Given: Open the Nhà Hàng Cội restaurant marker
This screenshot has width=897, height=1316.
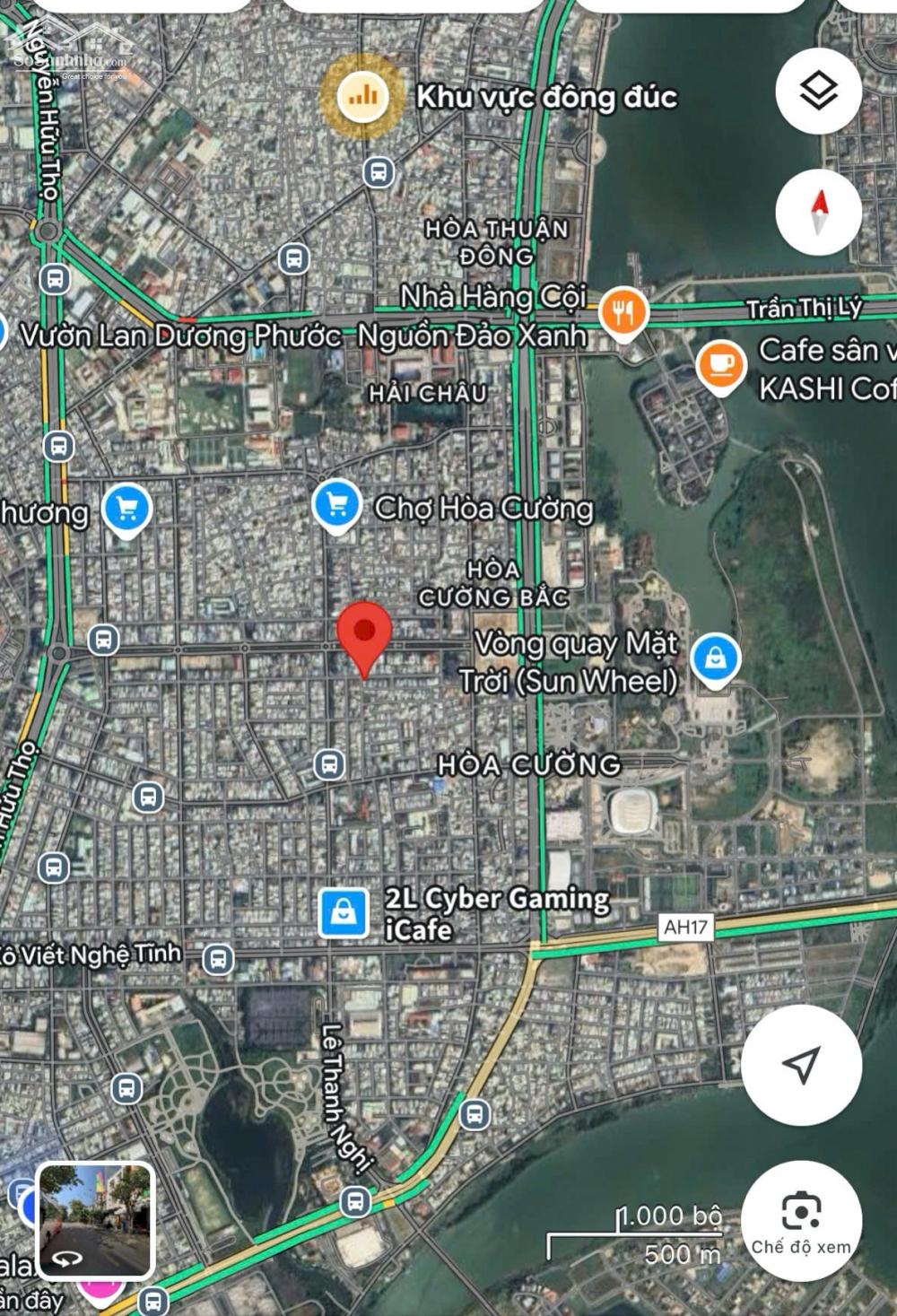Looking at the screenshot, I should tap(623, 313).
